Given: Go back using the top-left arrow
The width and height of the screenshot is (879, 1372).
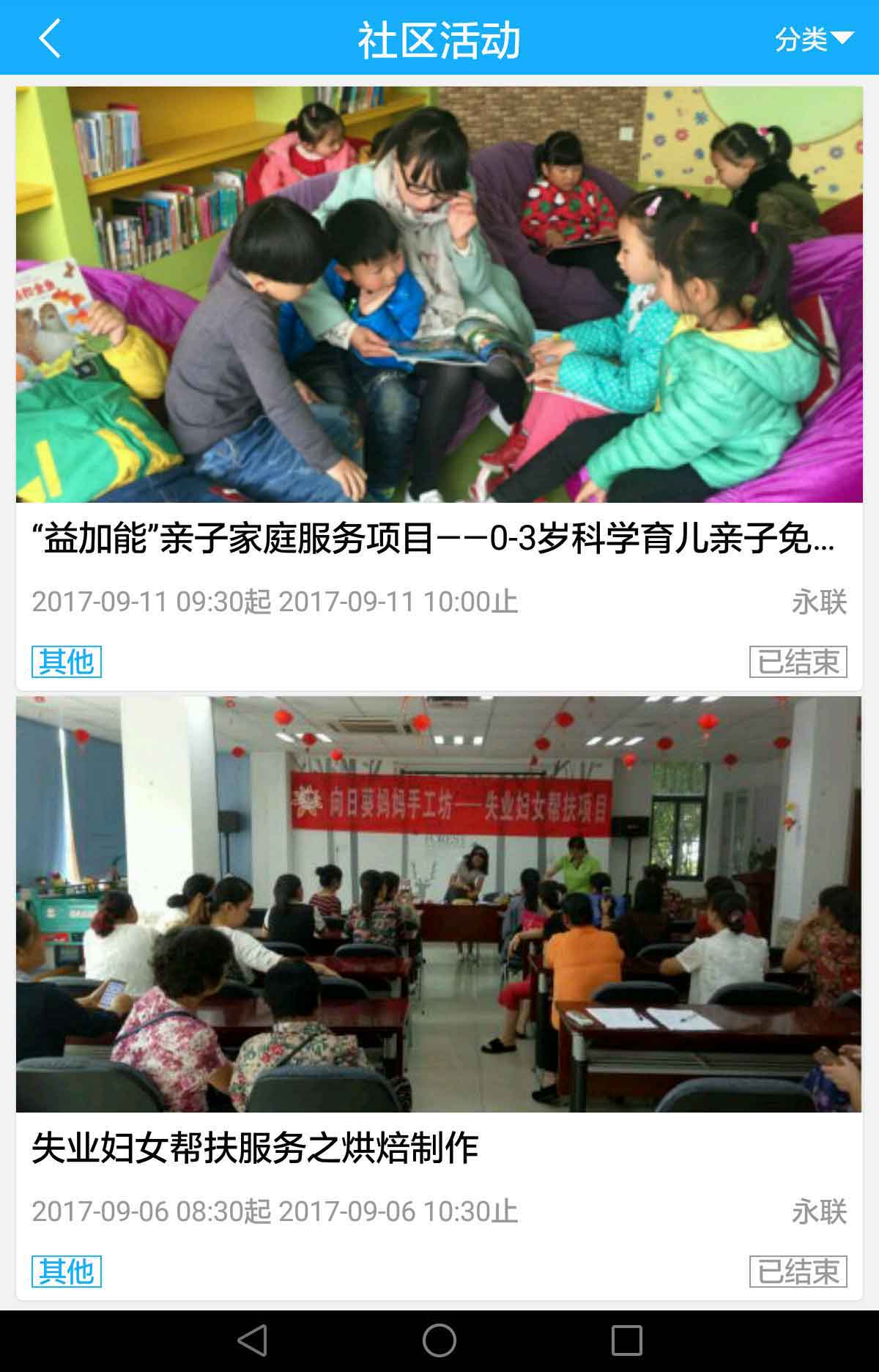Looking at the screenshot, I should pos(50,38).
